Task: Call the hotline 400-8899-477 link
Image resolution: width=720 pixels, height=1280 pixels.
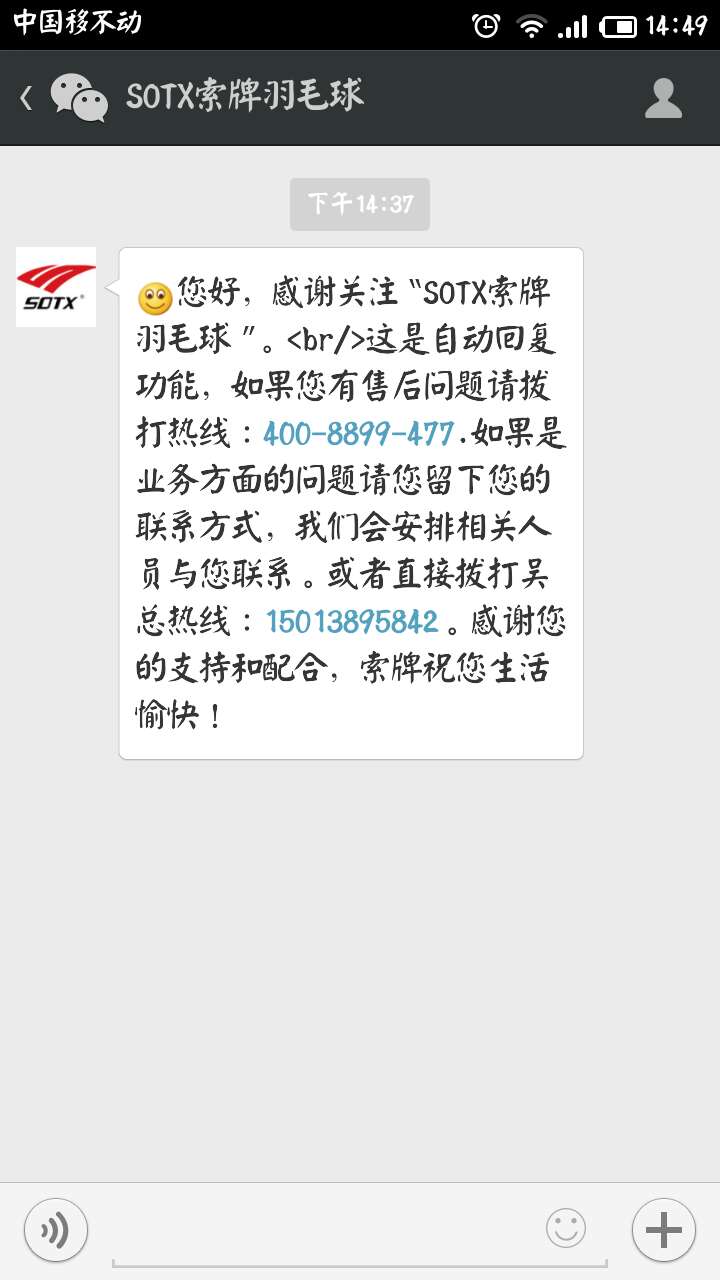Action: [x=359, y=433]
